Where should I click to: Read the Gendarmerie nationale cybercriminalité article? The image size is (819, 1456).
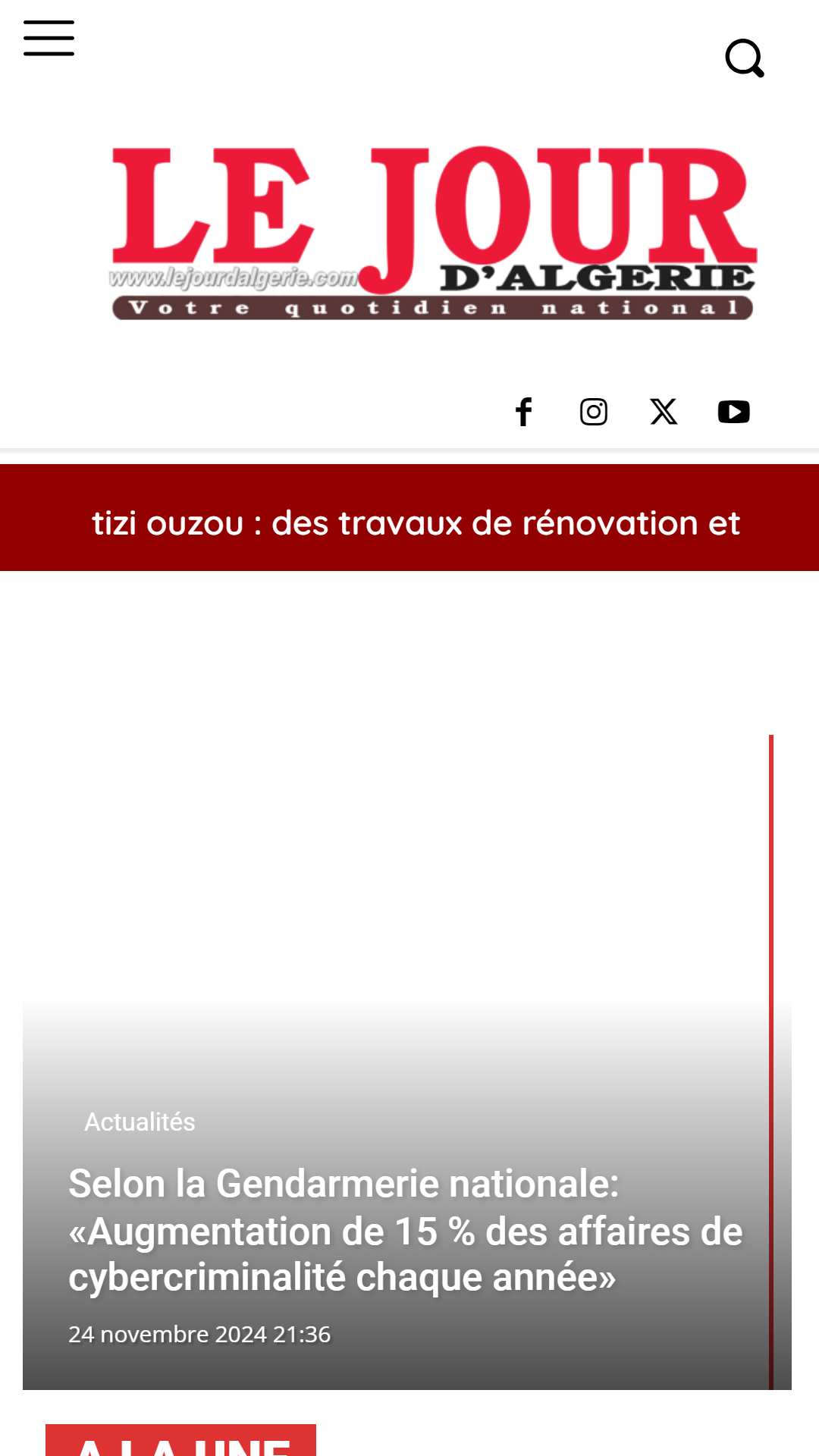point(406,1230)
